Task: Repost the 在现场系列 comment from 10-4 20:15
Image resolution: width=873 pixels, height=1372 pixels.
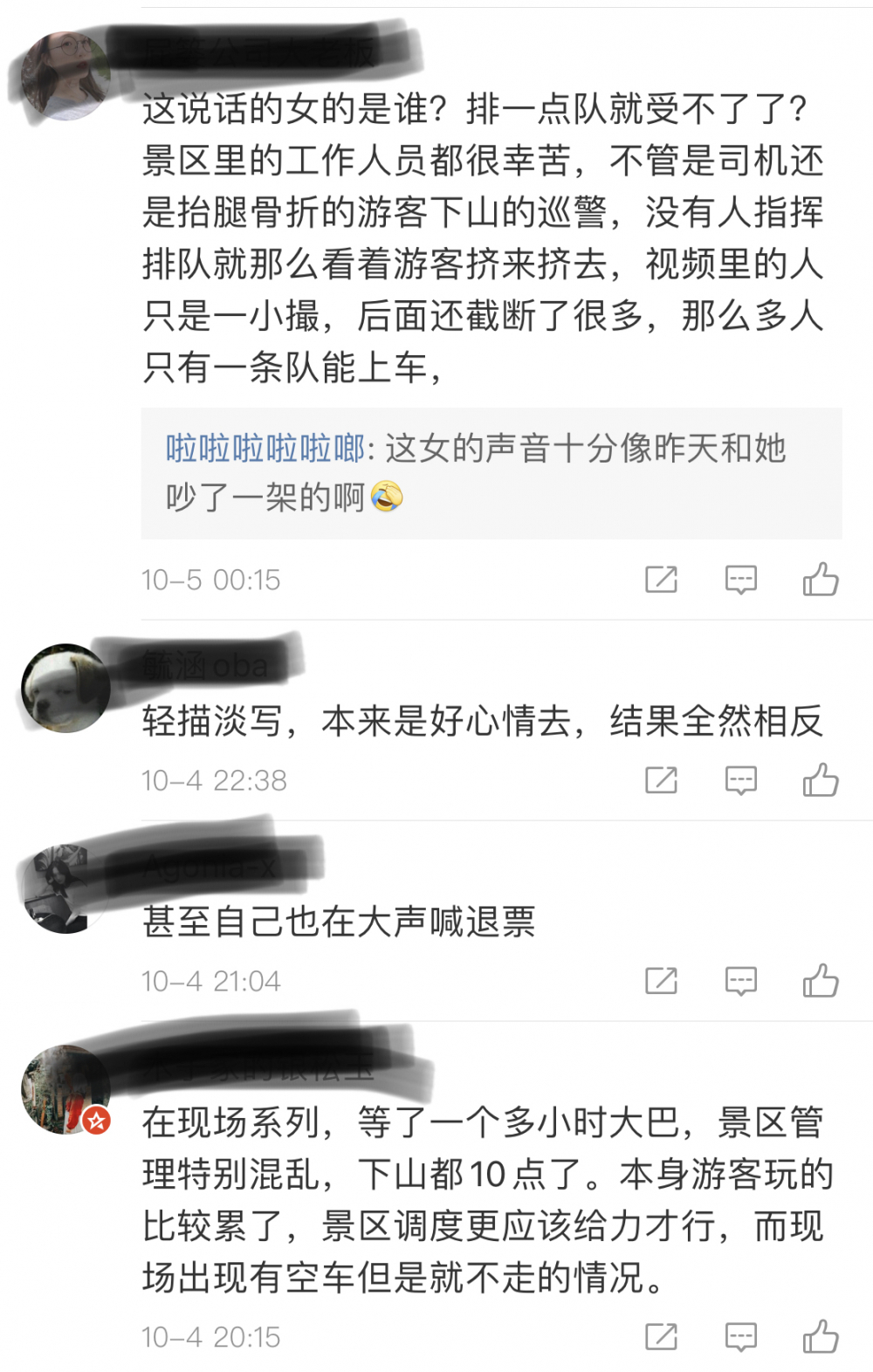Action: [661, 1337]
